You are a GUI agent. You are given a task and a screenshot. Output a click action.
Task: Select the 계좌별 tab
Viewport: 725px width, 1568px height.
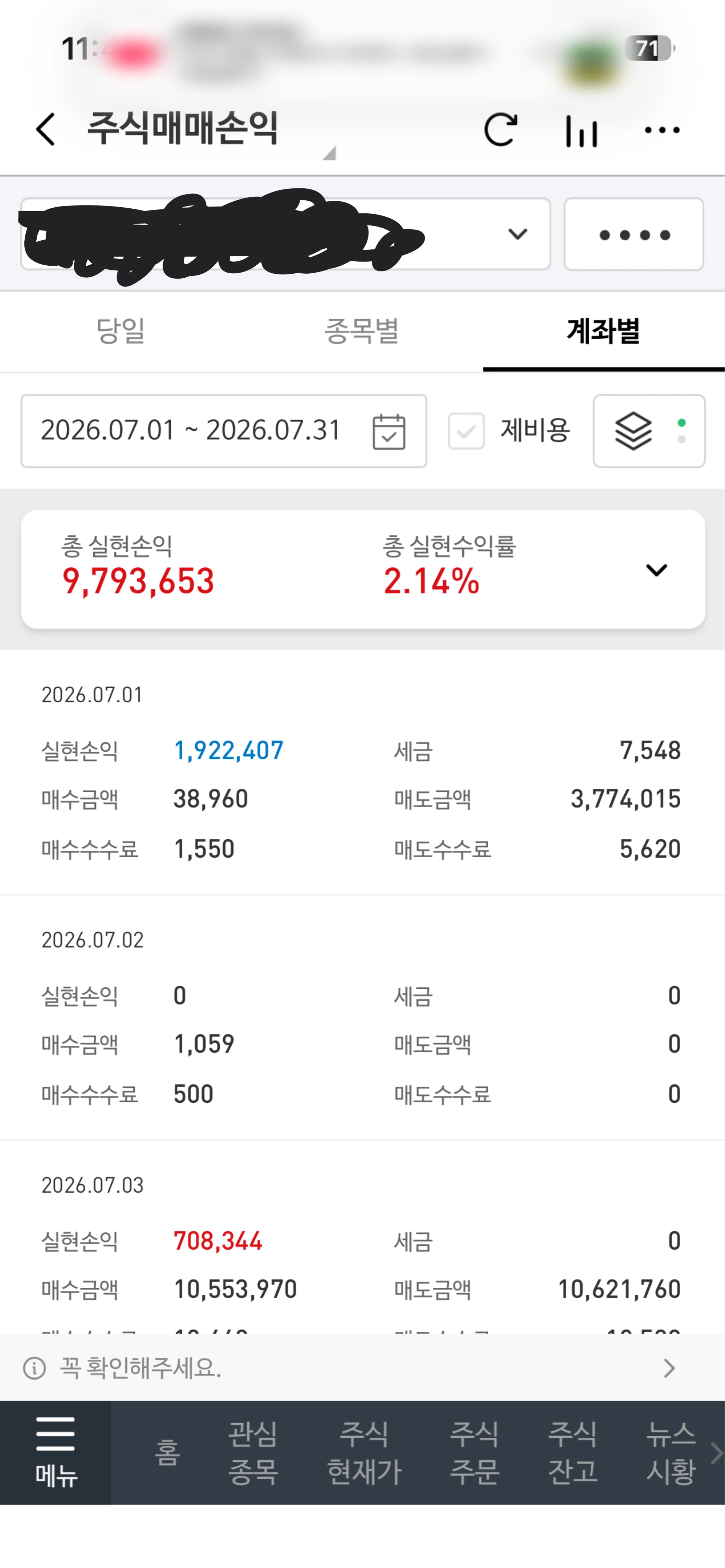(x=603, y=331)
